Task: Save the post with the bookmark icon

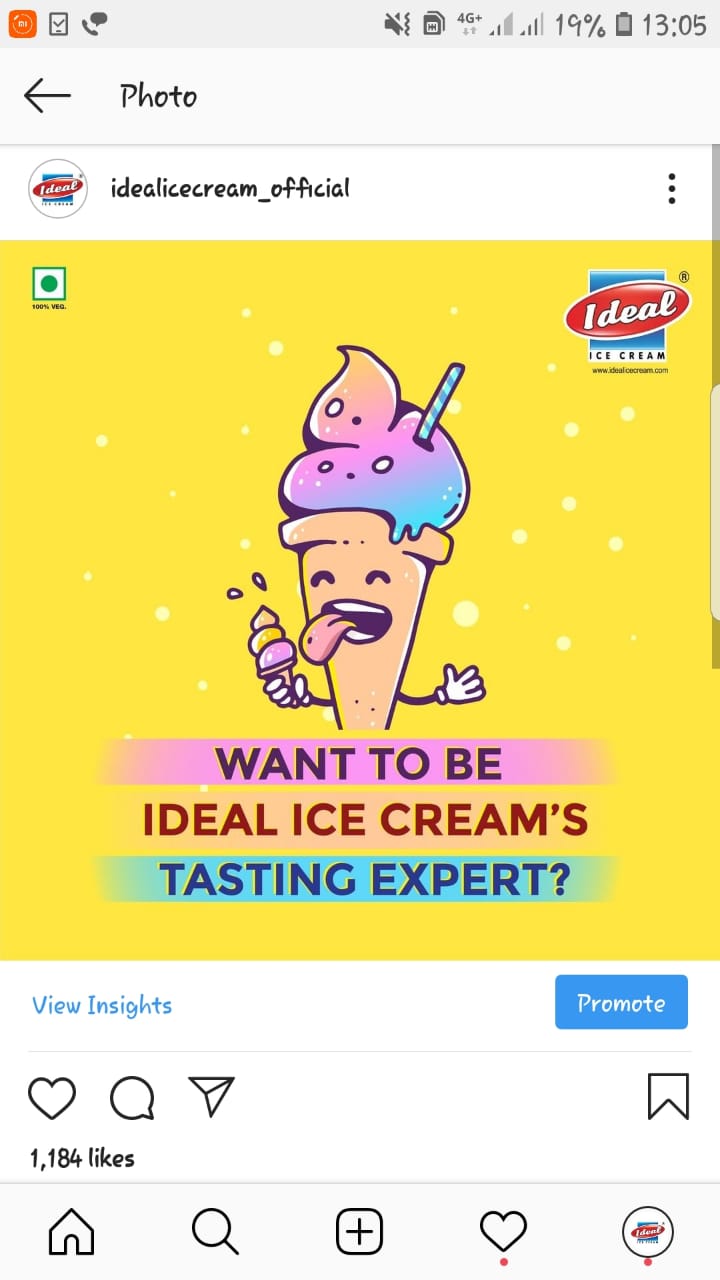Action: (x=668, y=1096)
